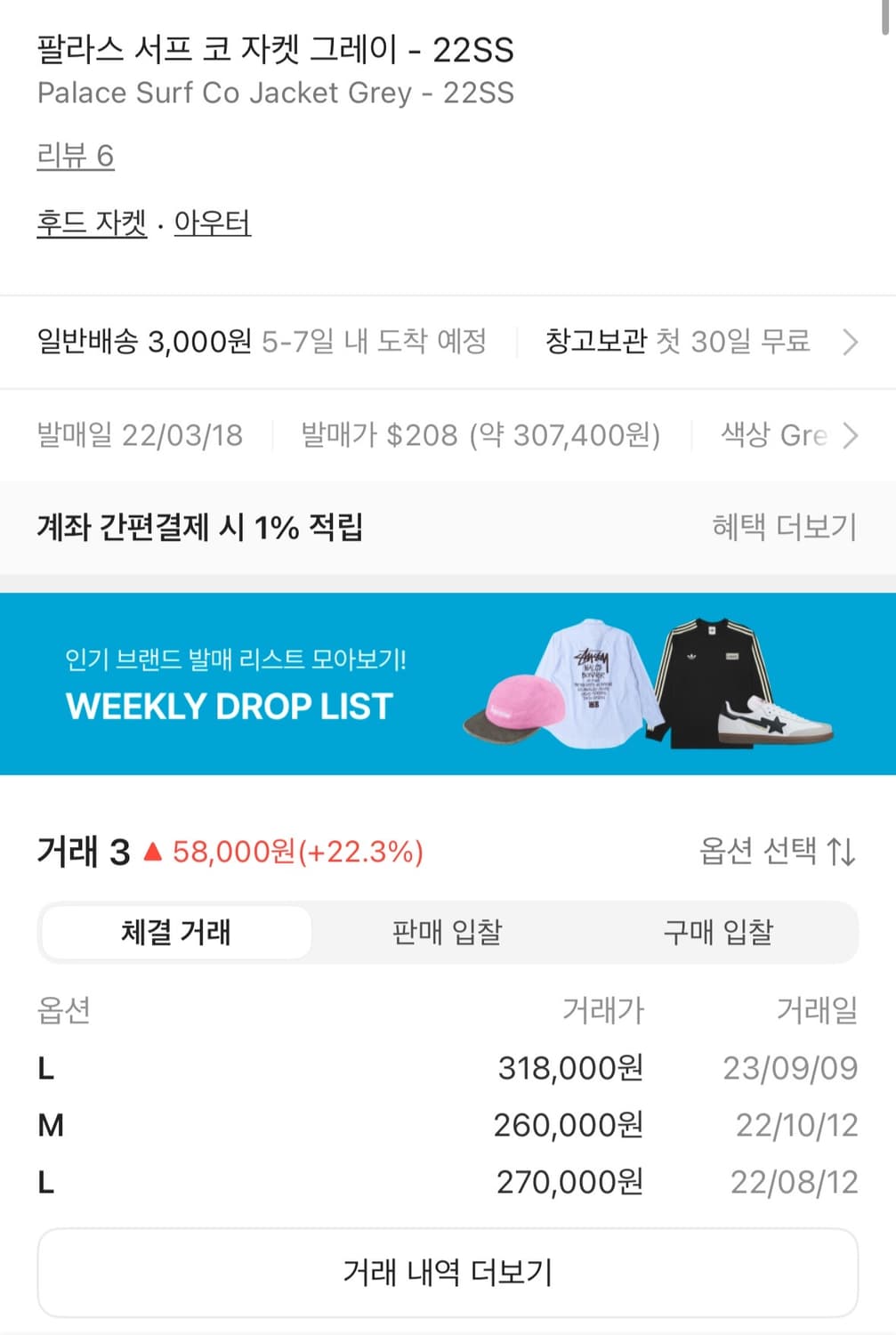The width and height of the screenshot is (896, 1335).
Task: Click the red price increase triangle indicator
Action: click(x=154, y=851)
